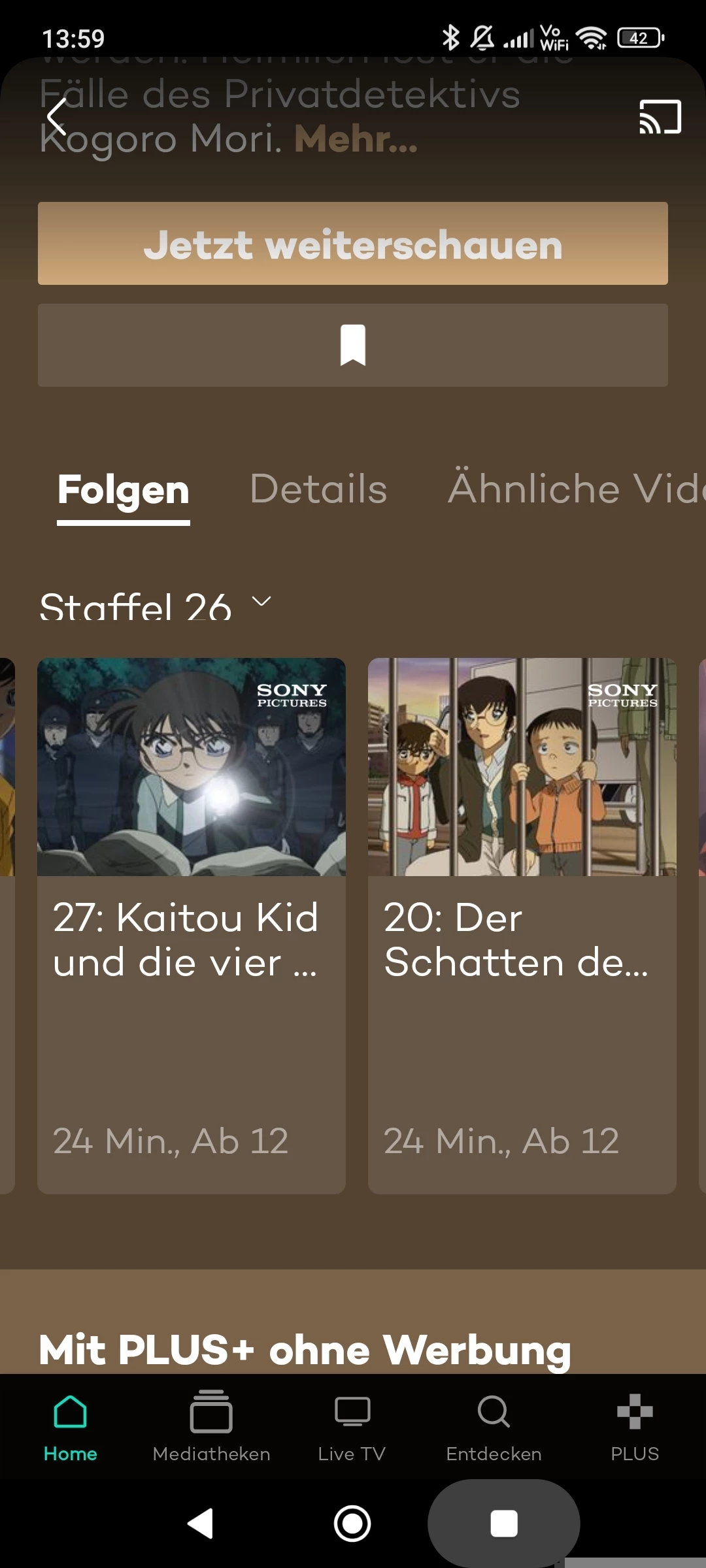The image size is (706, 1568).
Task: Play episode 27: Kaitou Kid und die vier
Action: 192,924
